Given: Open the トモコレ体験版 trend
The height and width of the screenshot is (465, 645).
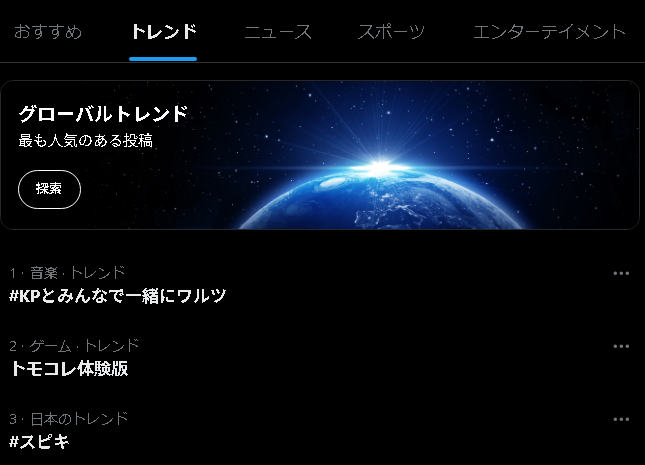Looking at the screenshot, I should click(70, 368).
